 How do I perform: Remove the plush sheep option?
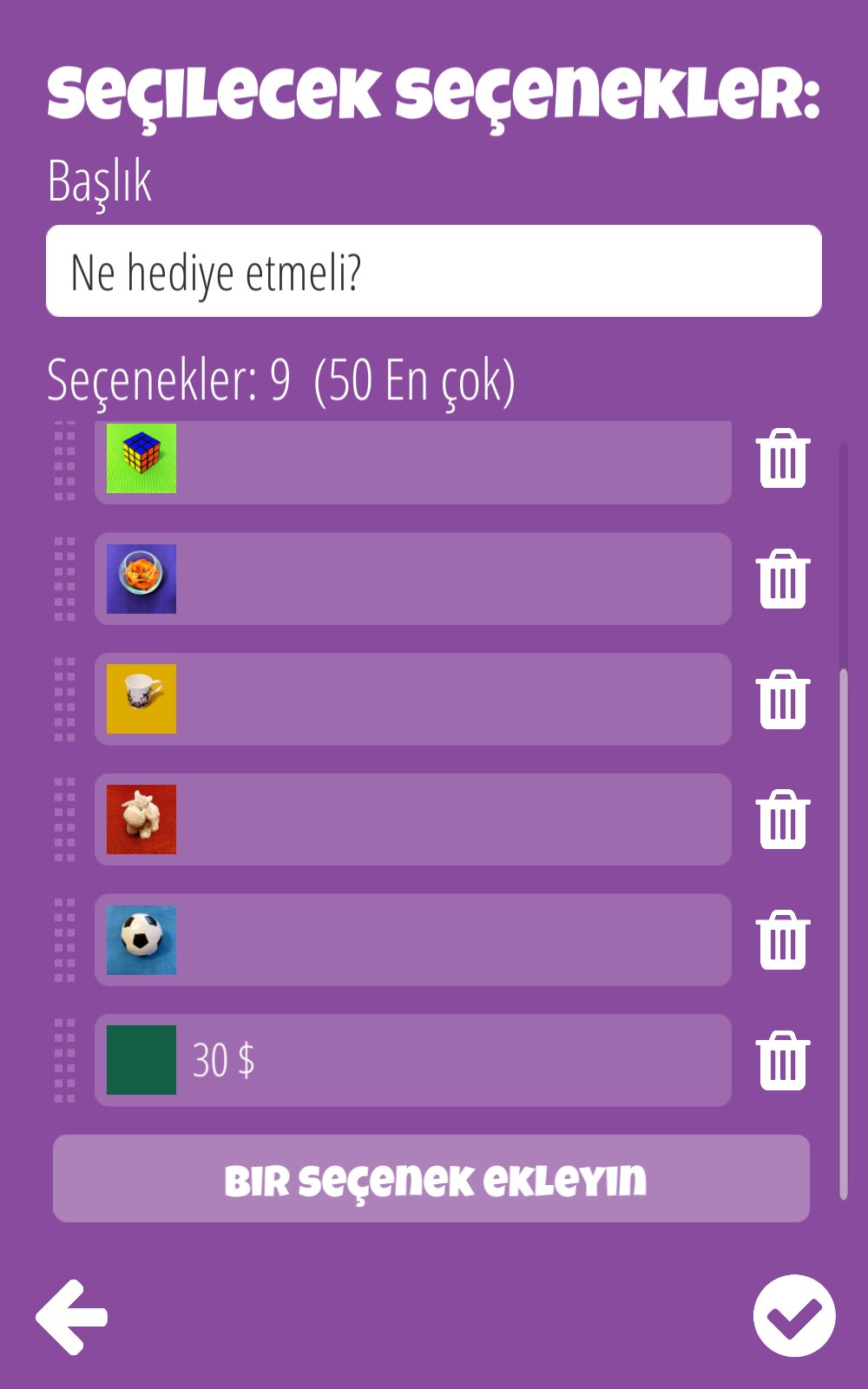(783, 820)
